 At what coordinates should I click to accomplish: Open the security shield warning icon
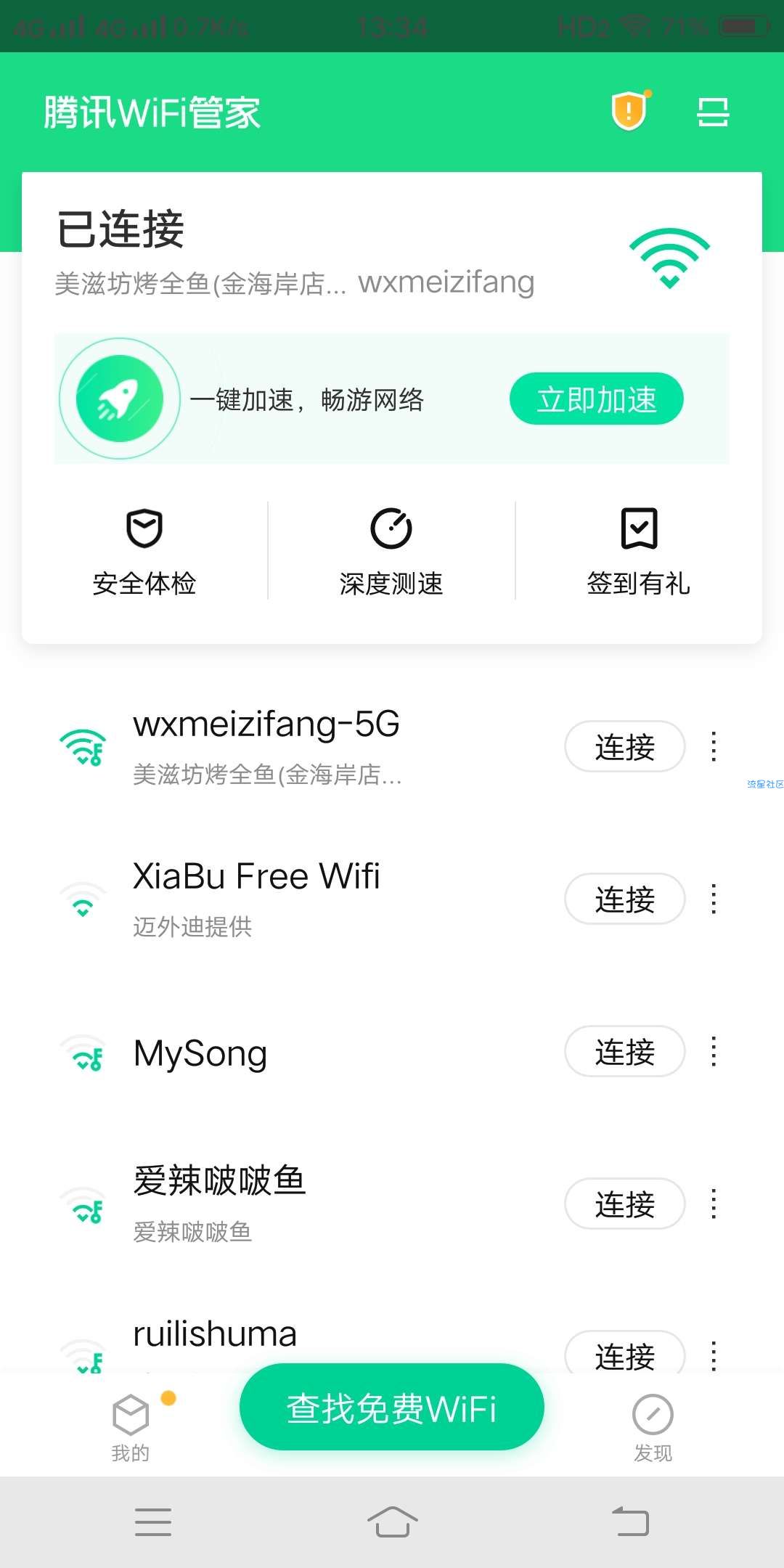click(629, 111)
